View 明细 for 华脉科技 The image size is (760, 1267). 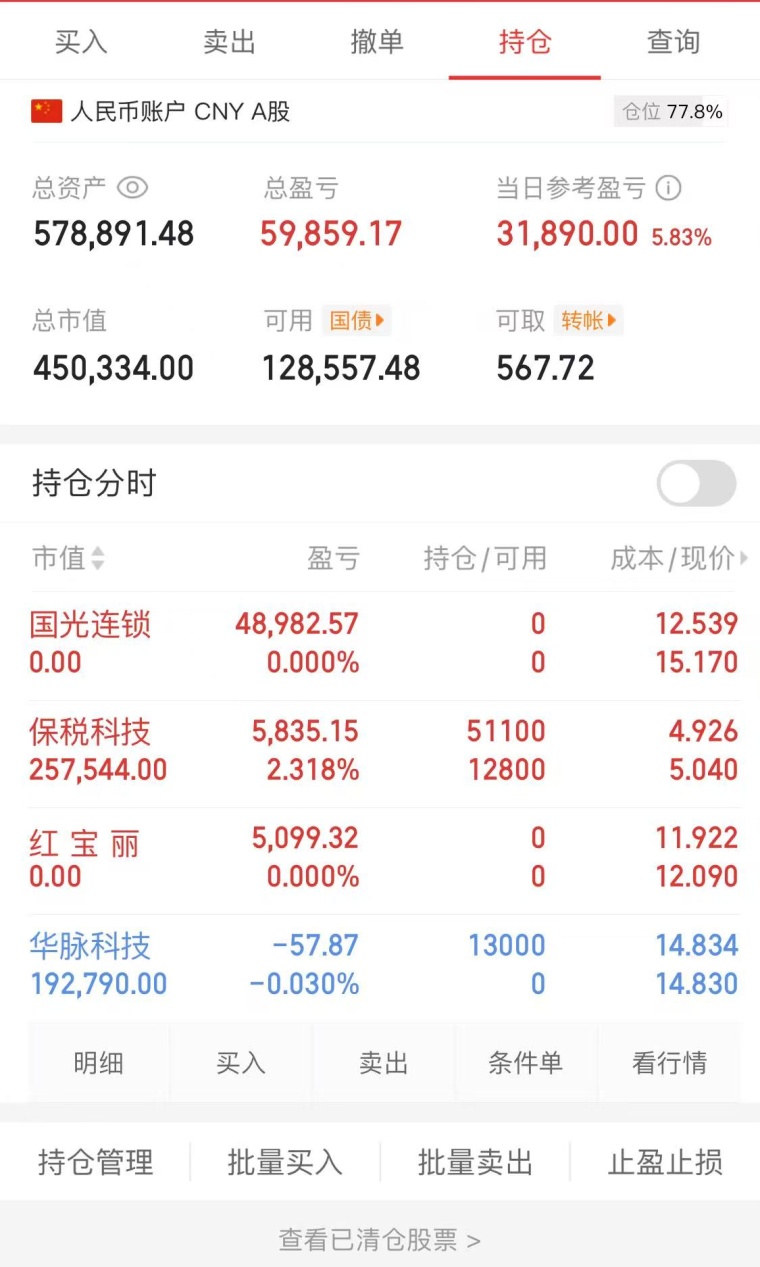pyautogui.click(x=99, y=1063)
